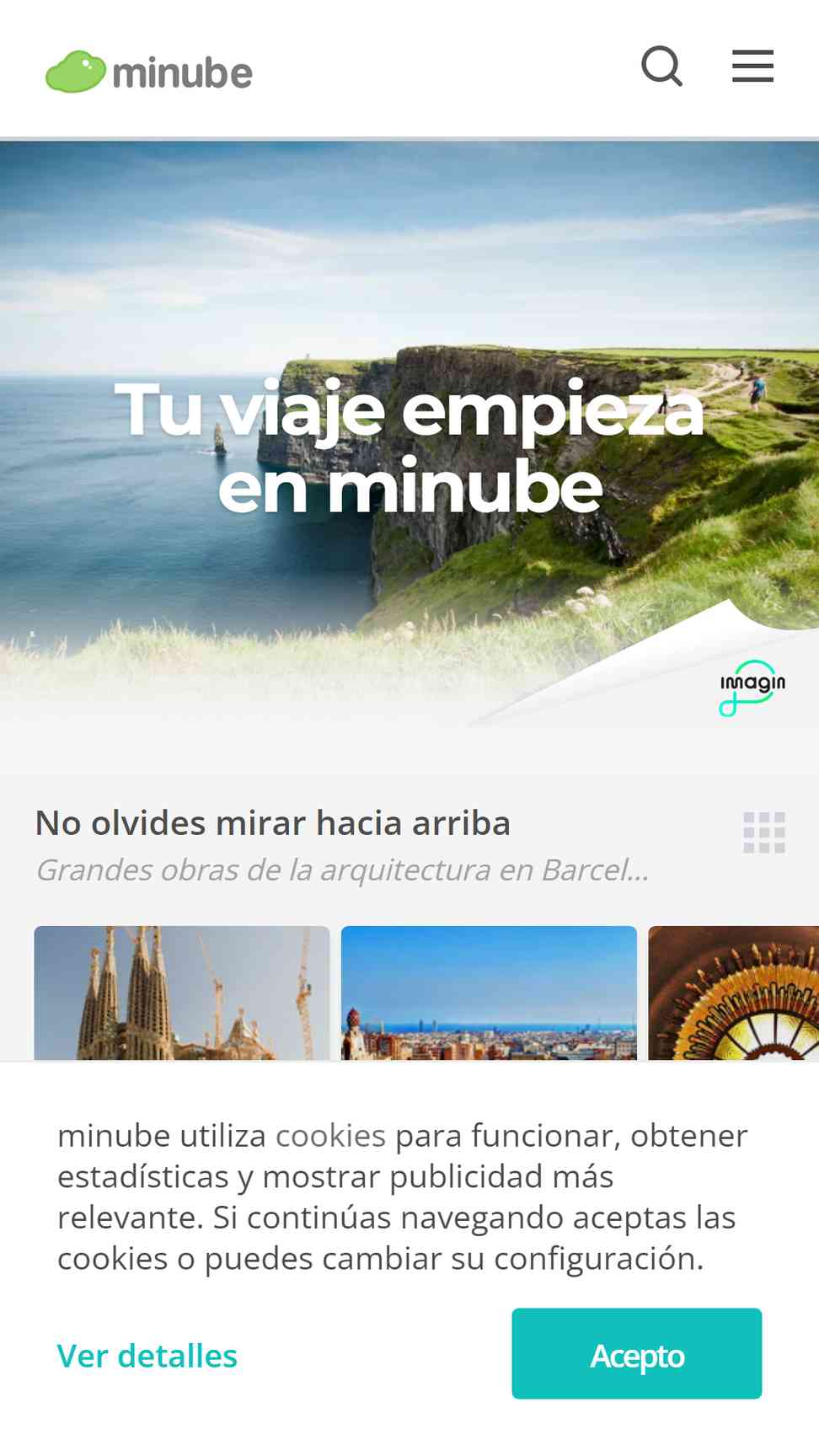This screenshot has width=819, height=1456.
Task: Open the search magnifier icon
Action: point(661,67)
